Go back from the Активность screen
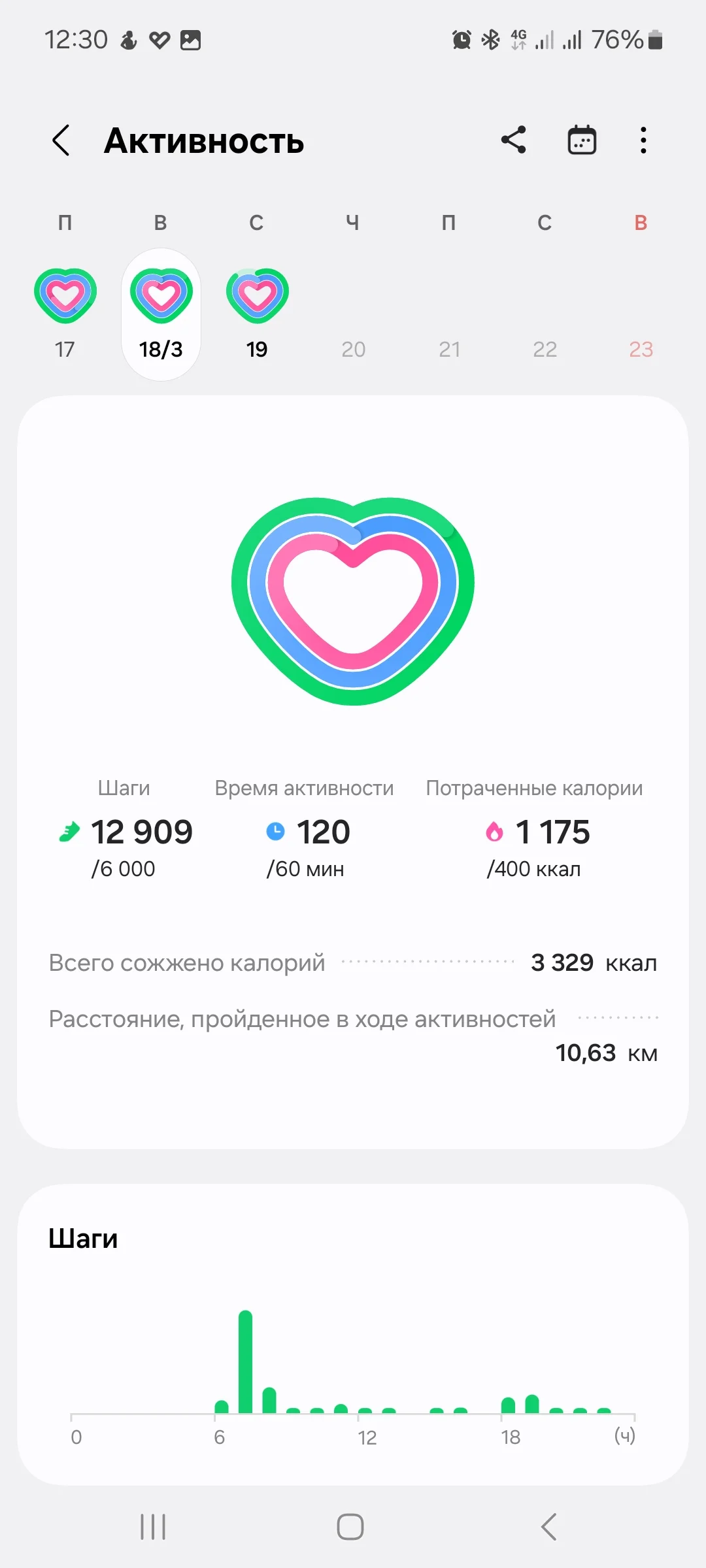 [61, 140]
